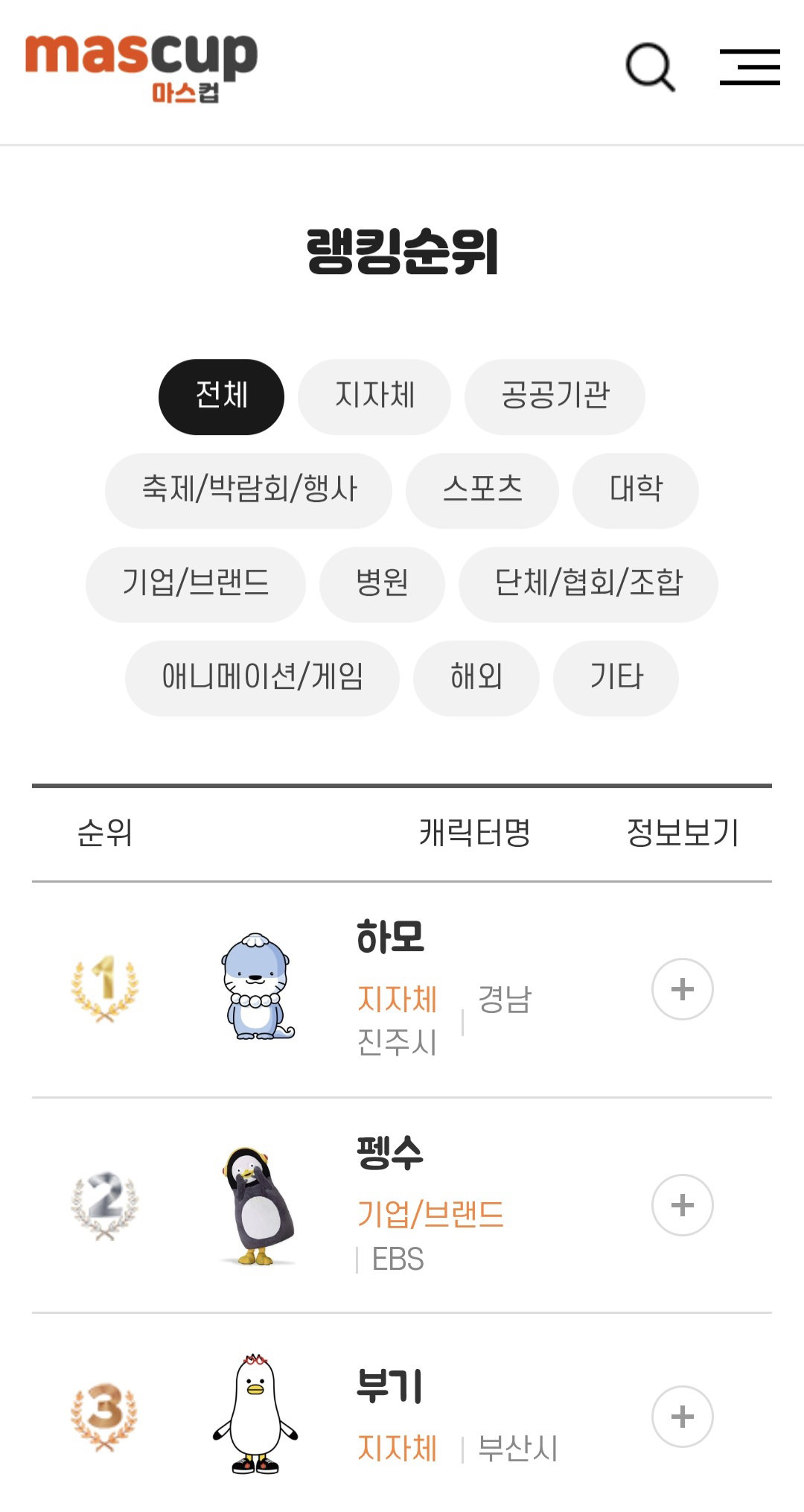The width and height of the screenshot is (804, 1512).
Task: Select the 해외 chip
Action: click(476, 679)
